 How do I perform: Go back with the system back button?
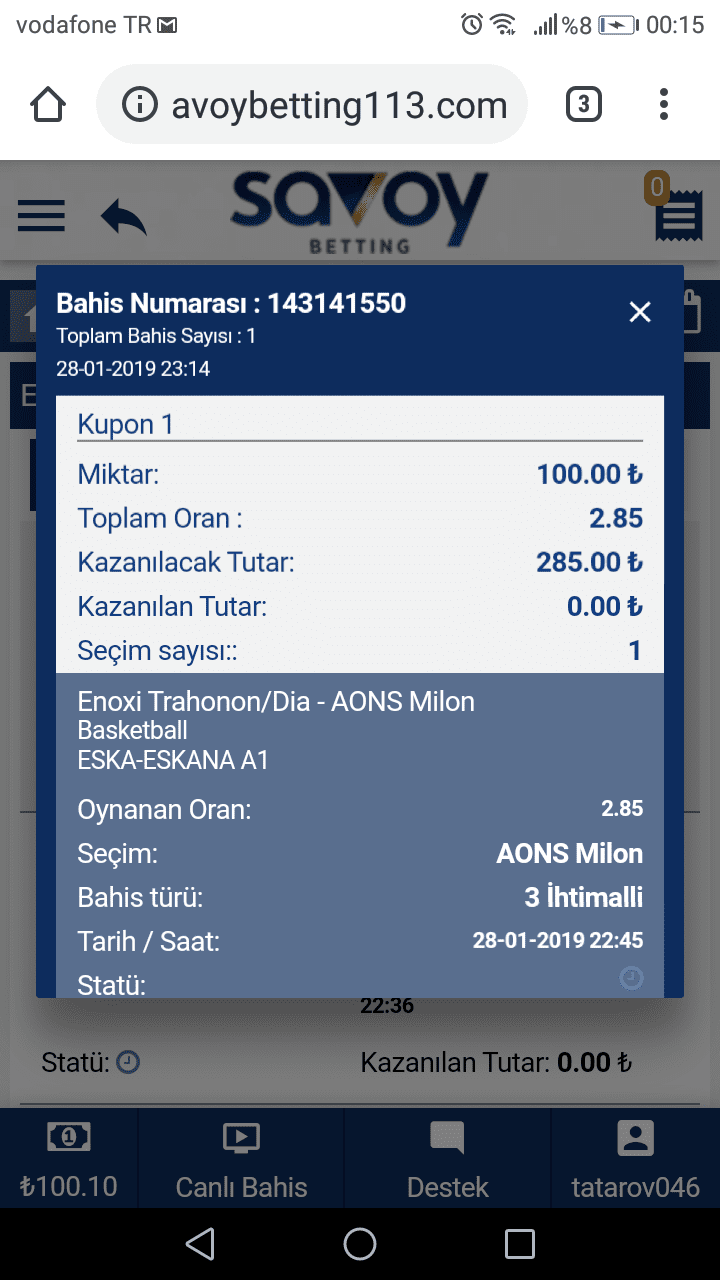200,1244
